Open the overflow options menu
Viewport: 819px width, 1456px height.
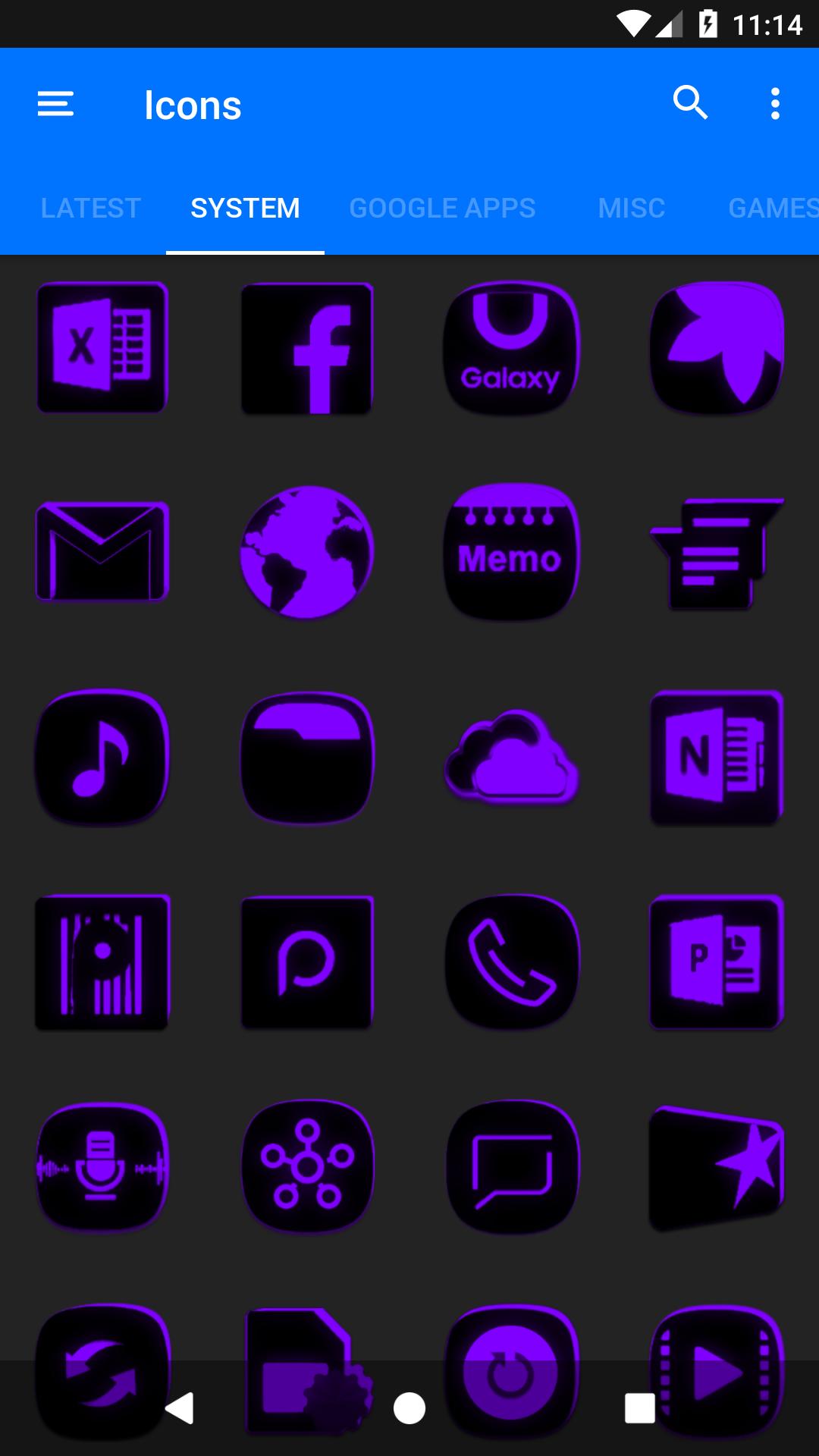click(x=774, y=104)
